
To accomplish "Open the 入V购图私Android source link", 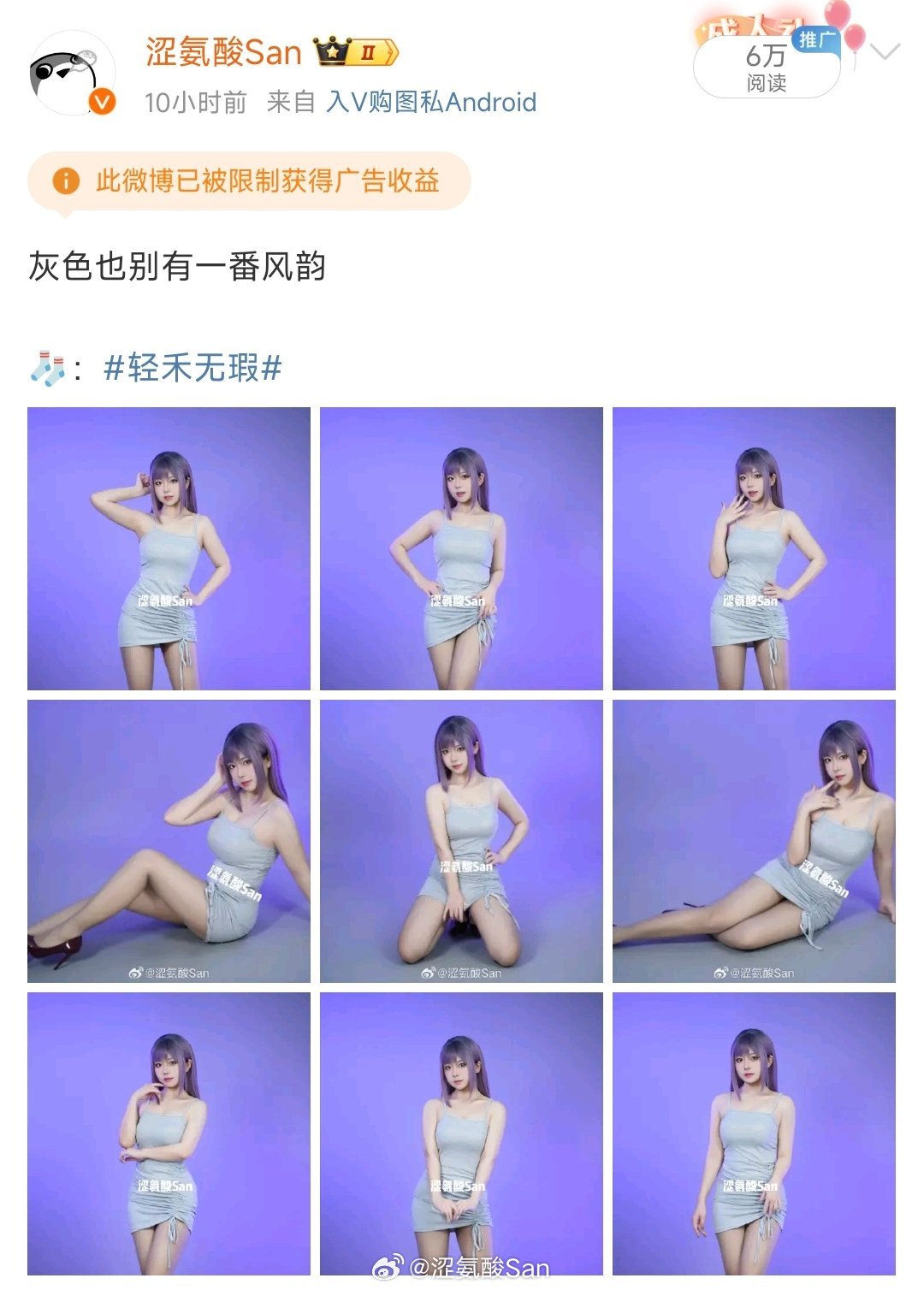I will point(431,103).
